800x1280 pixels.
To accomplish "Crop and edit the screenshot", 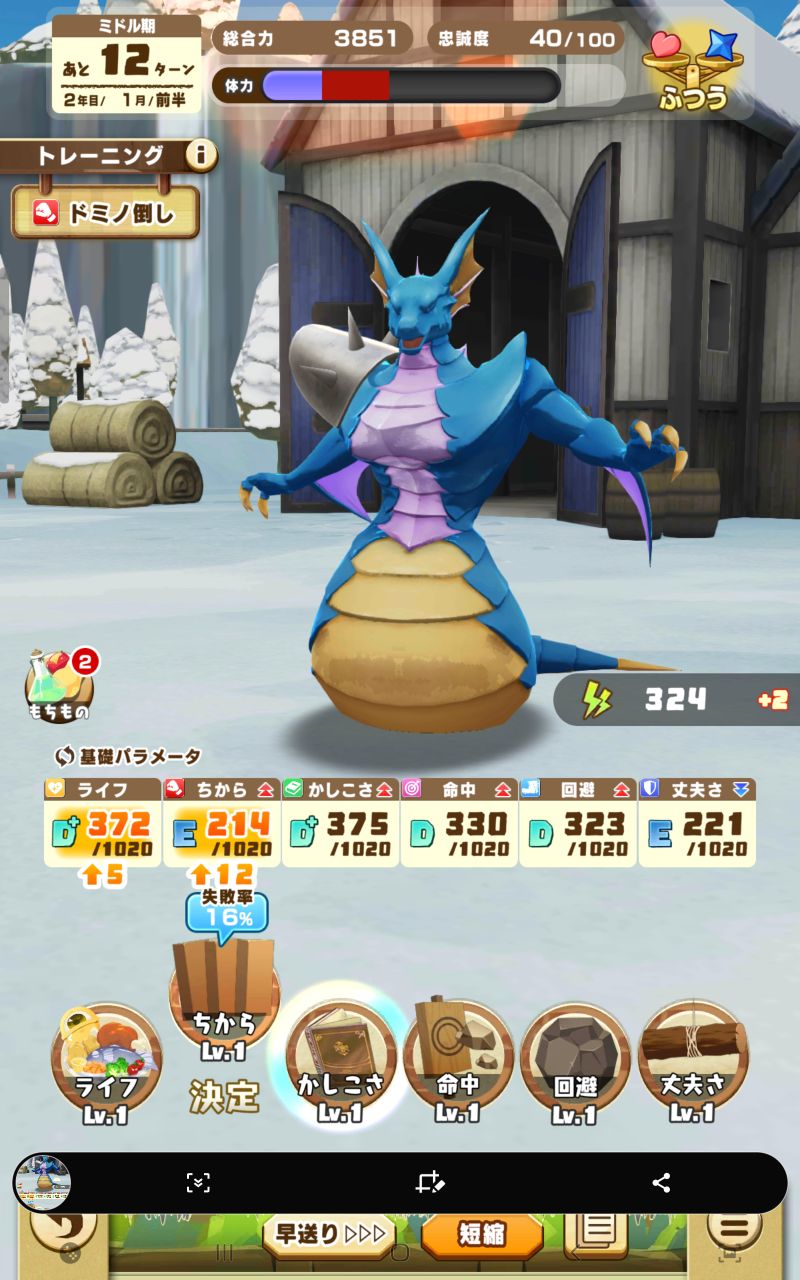I will point(430,1183).
